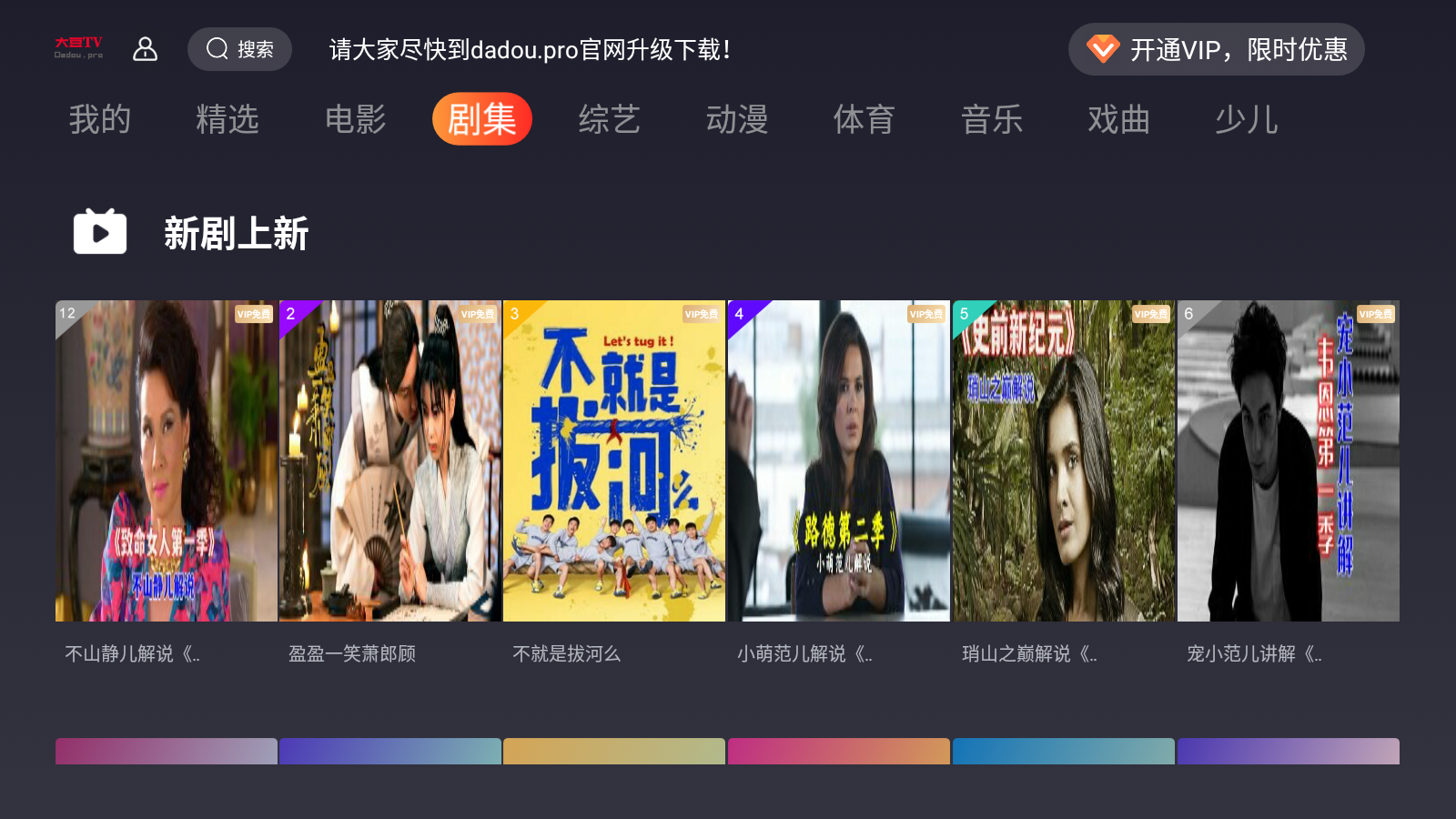
Task: Open the 不就是拔河么 show card
Action: pos(614,461)
